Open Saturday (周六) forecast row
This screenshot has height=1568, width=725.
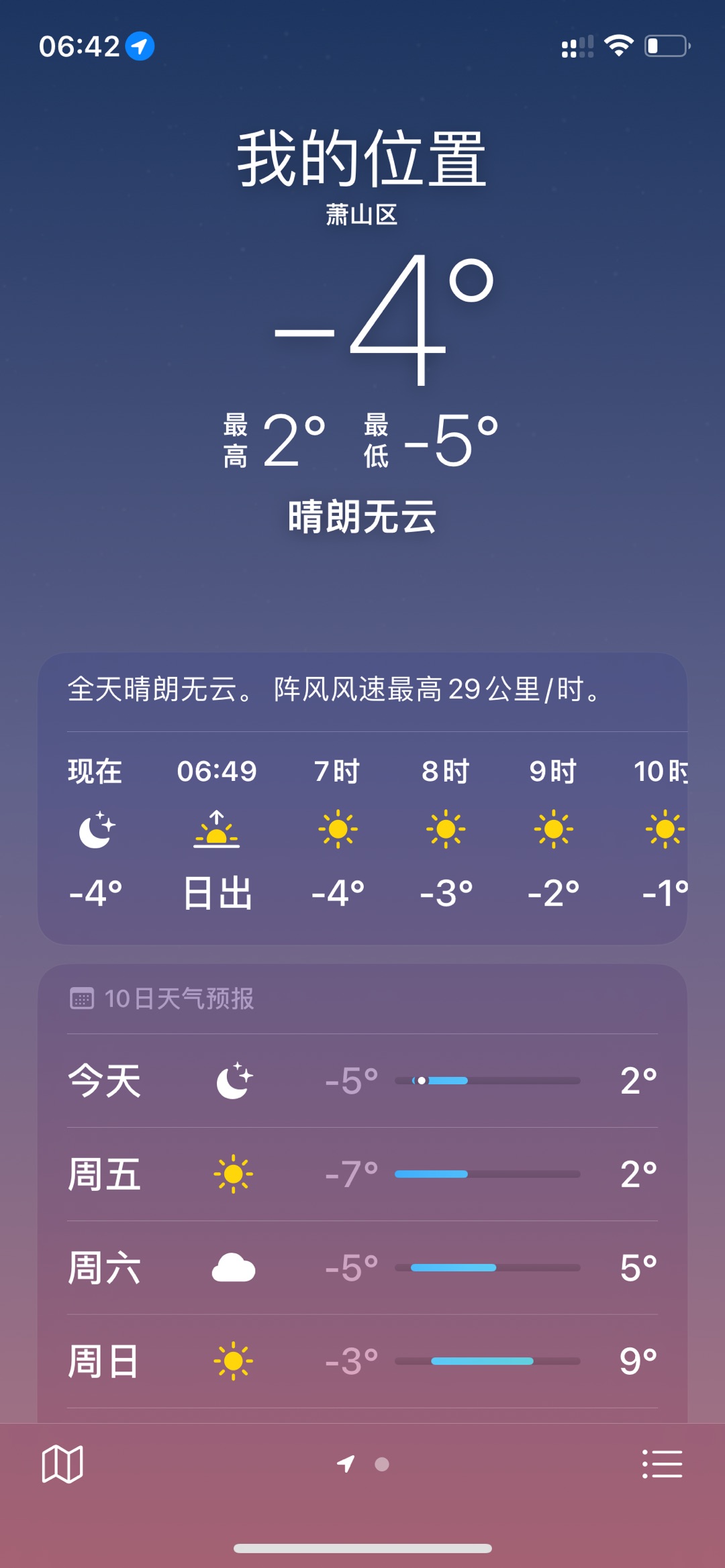(362, 1268)
